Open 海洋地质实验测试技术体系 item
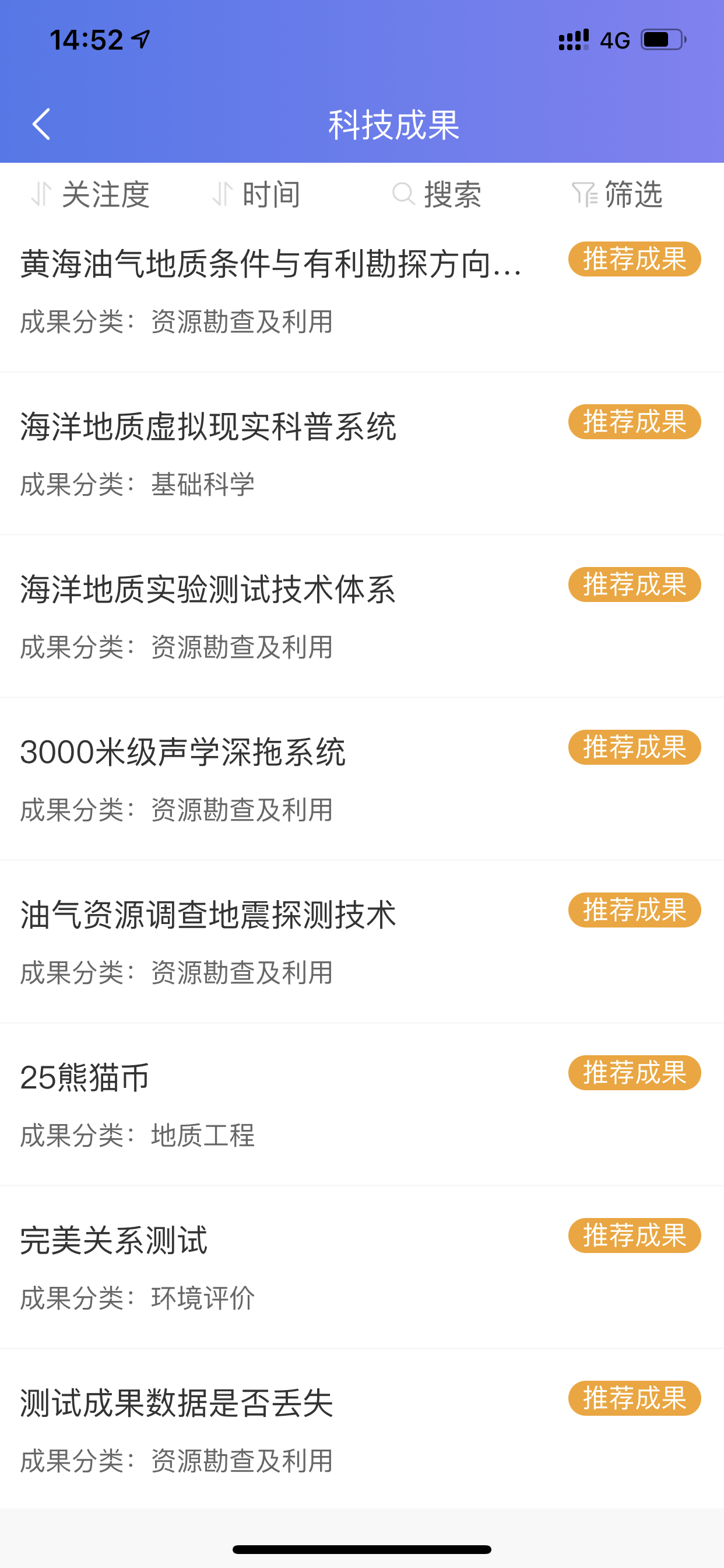This screenshot has height=1568, width=724. tap(362, 616)
